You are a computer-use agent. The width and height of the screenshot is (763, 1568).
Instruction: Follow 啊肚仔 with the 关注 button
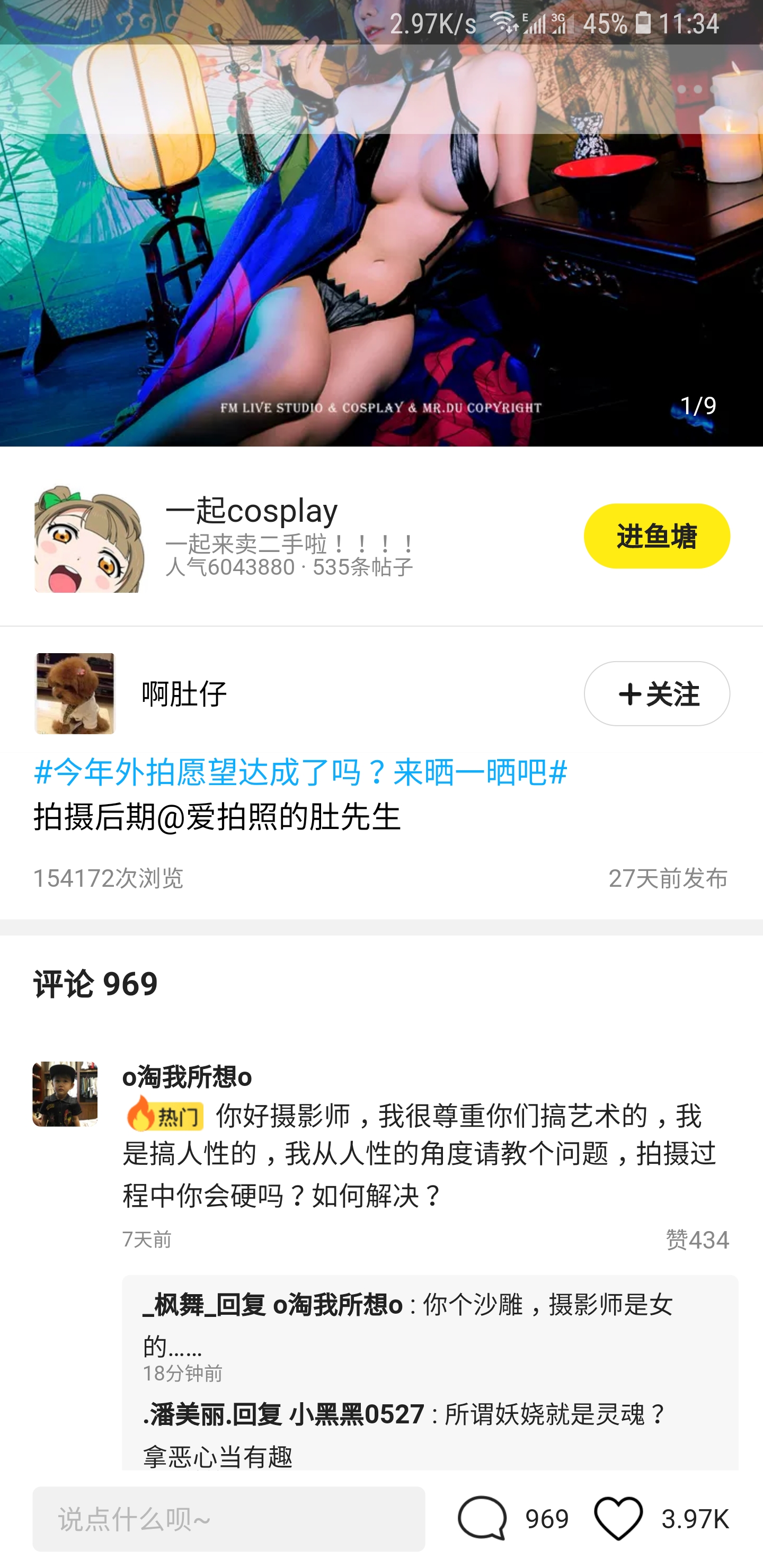[x=656, y=693]
